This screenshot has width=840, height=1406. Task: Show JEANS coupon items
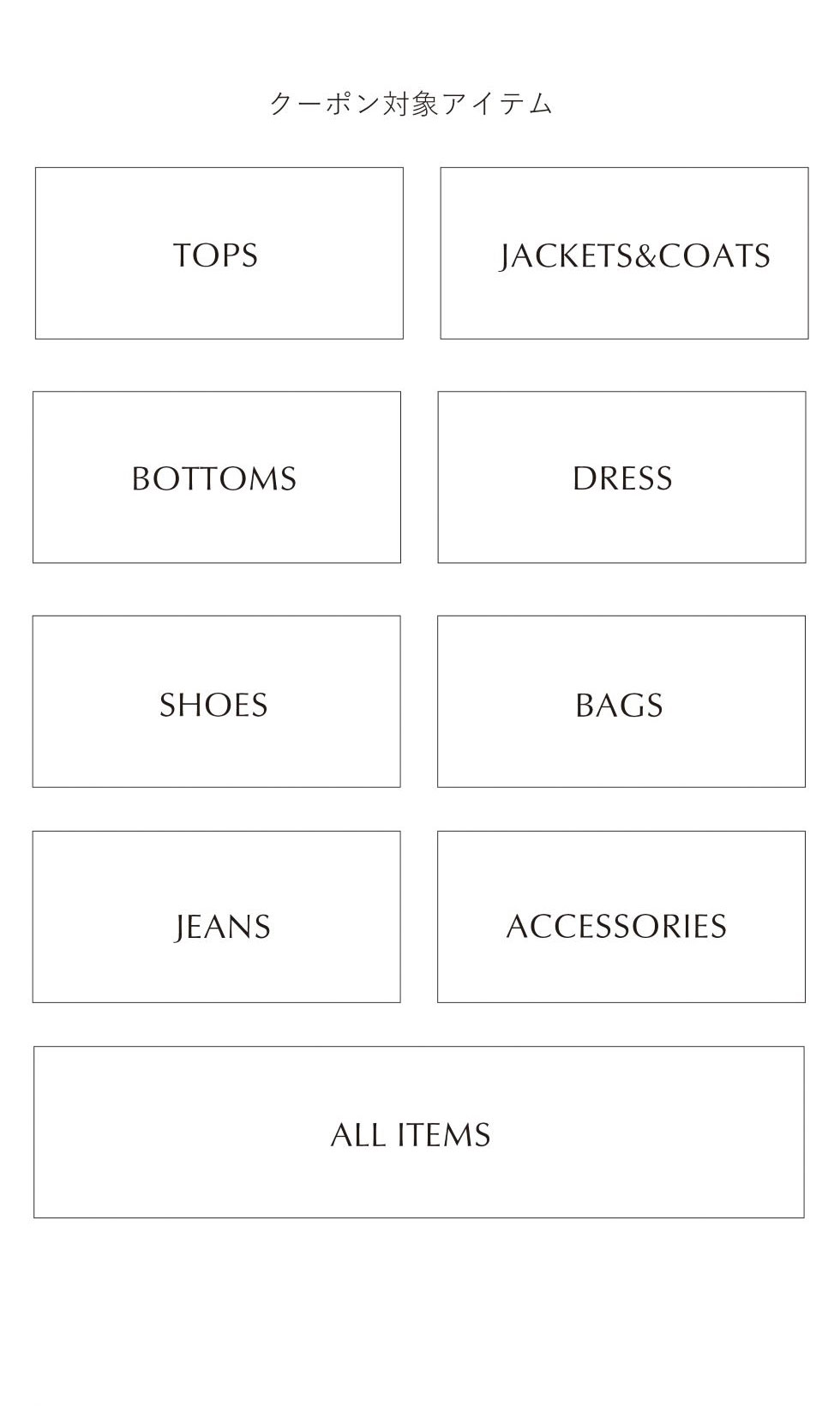point(216,917)
